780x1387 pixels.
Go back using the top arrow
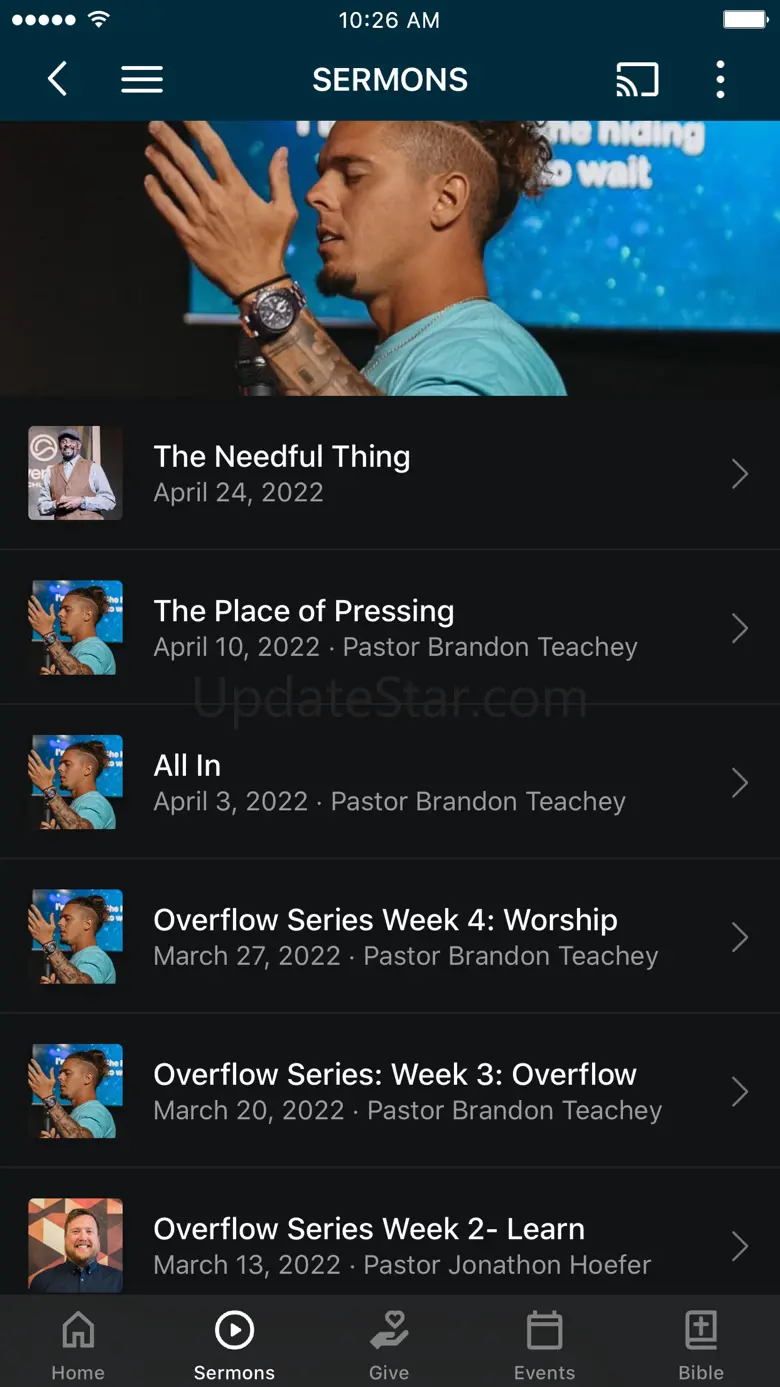pos(58,80)
